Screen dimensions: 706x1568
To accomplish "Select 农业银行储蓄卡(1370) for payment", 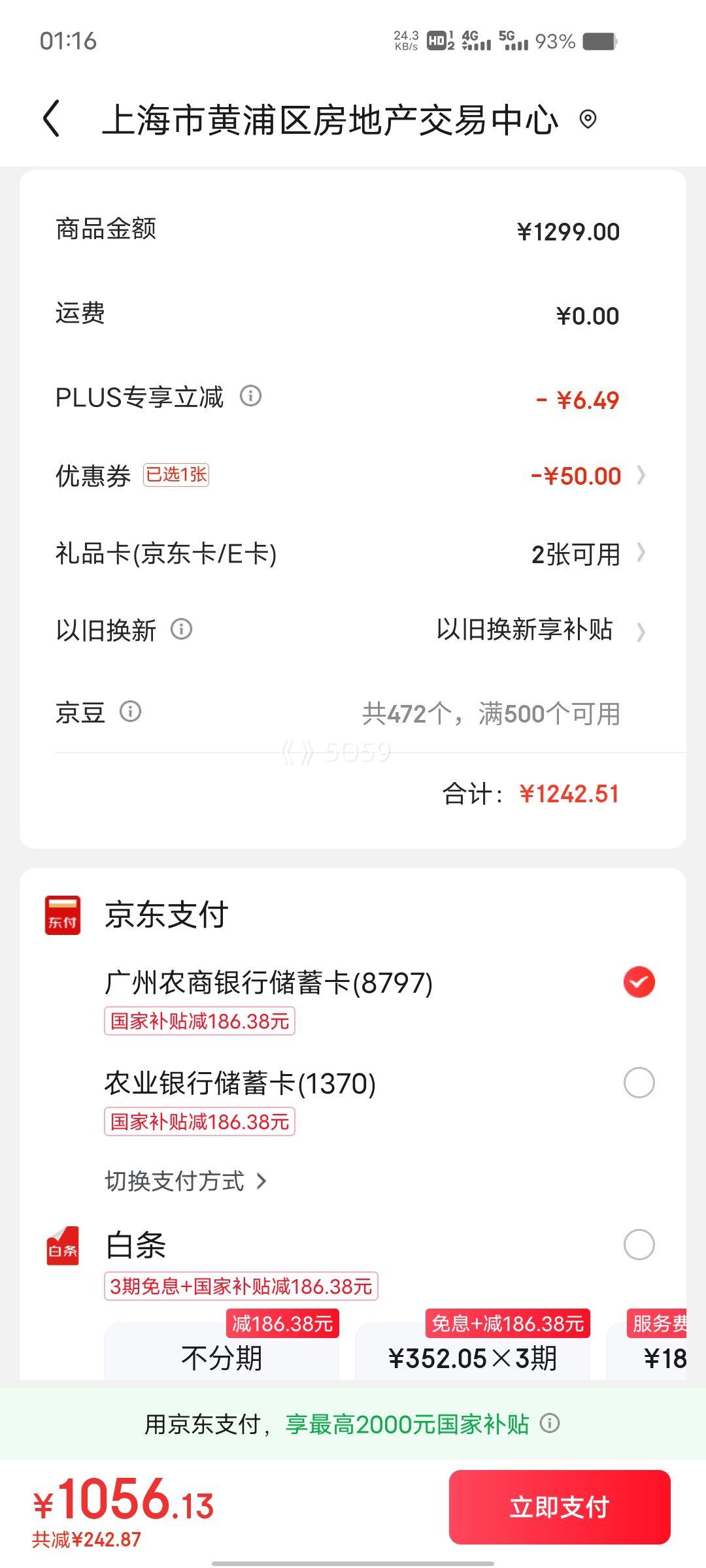I will point(639,1083).
